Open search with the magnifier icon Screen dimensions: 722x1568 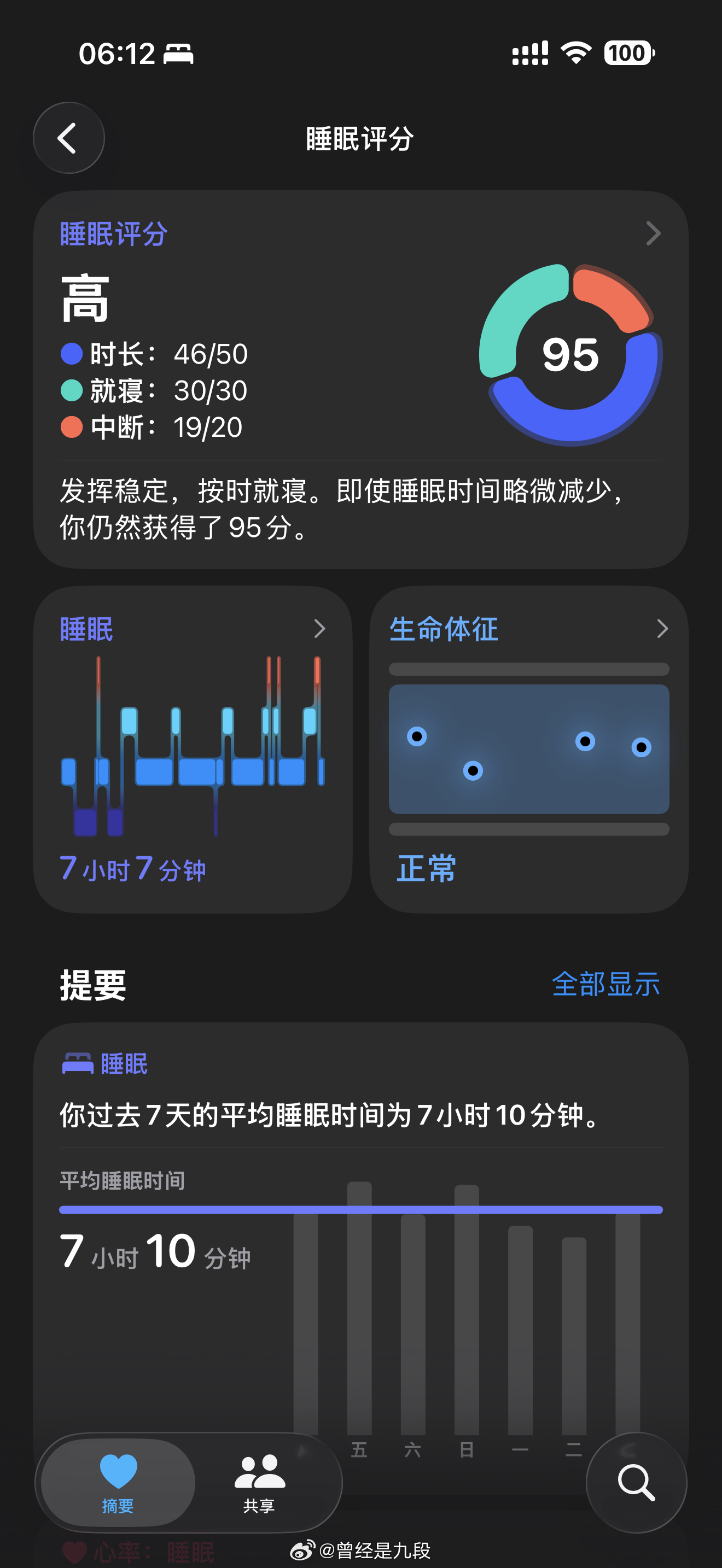pos(637,1483)
